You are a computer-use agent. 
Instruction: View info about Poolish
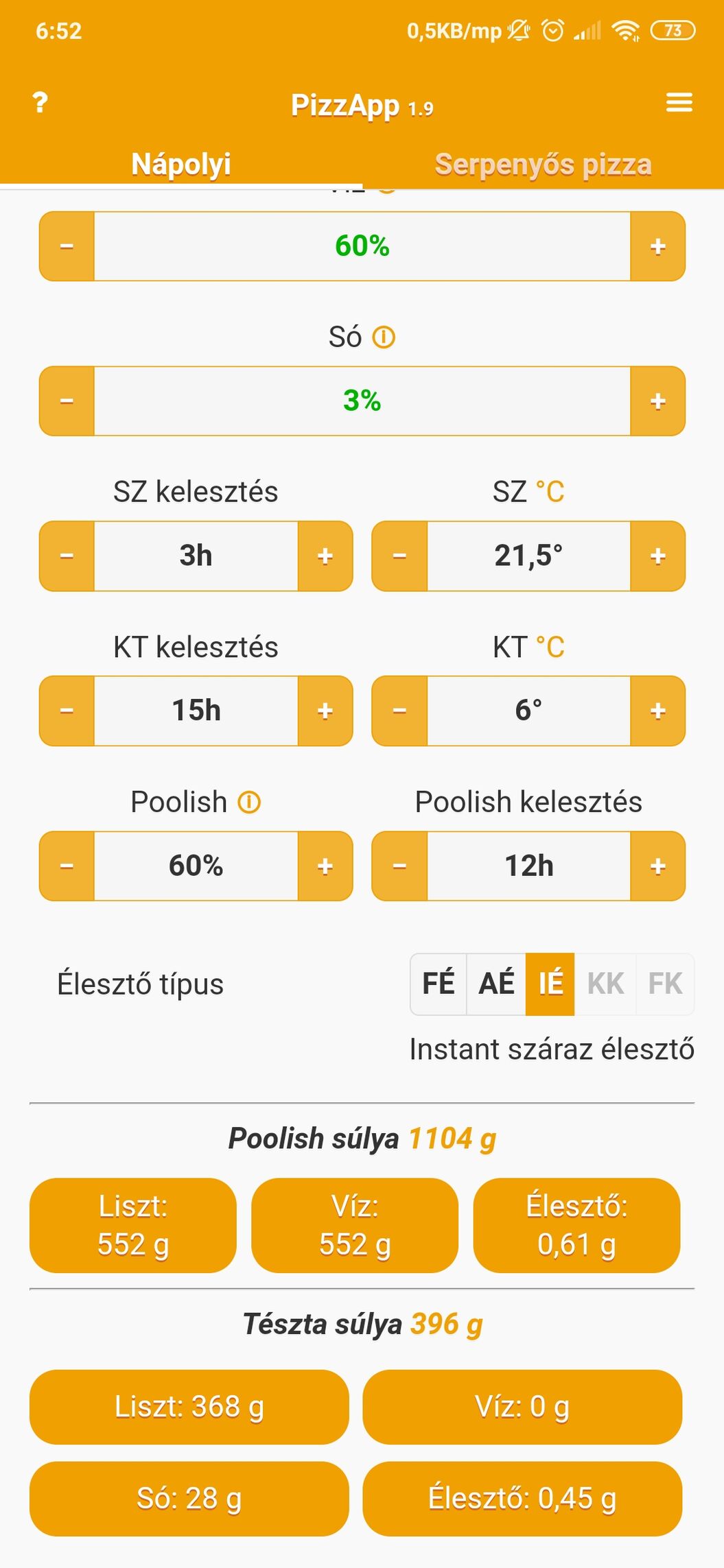click(249, 803)
